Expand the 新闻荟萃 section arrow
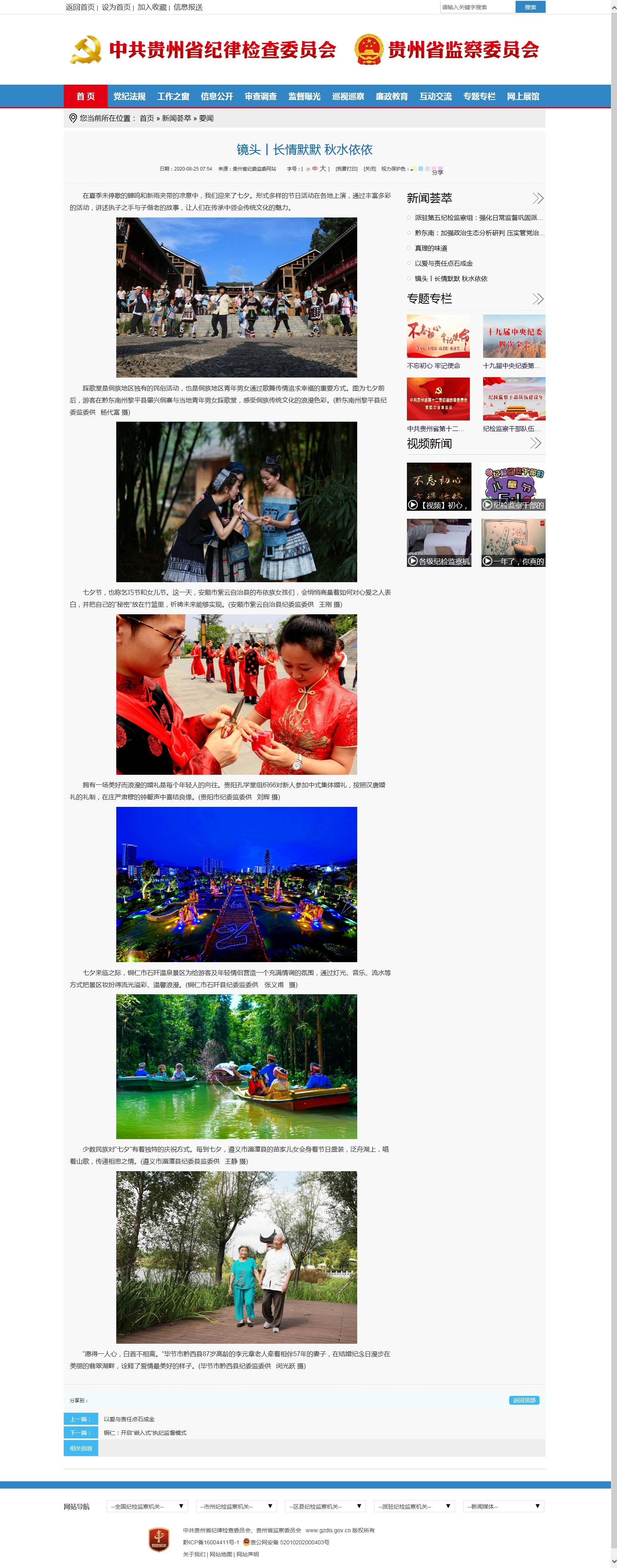 pyautogui.click(x=537, y=199)
